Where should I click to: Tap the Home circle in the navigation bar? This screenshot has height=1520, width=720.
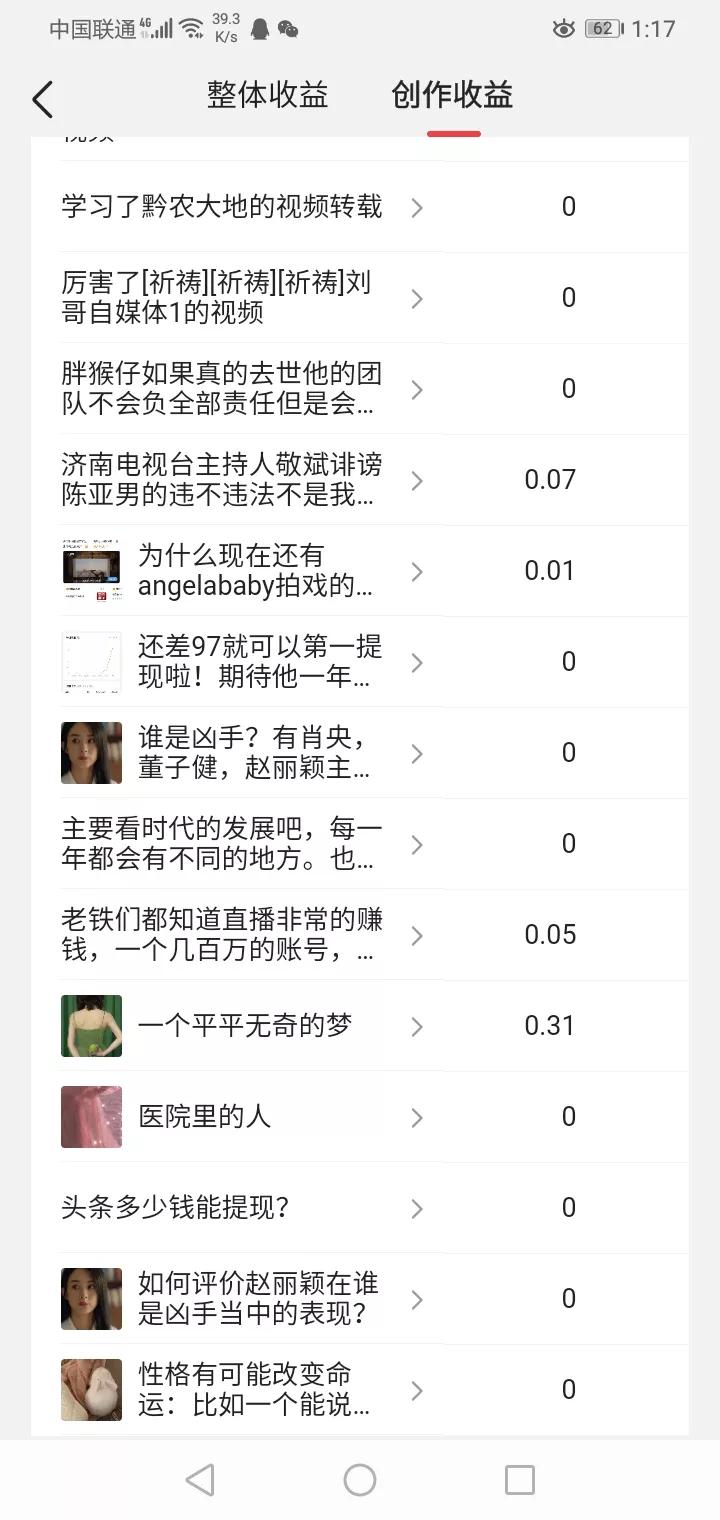(x=359, y=1477)
